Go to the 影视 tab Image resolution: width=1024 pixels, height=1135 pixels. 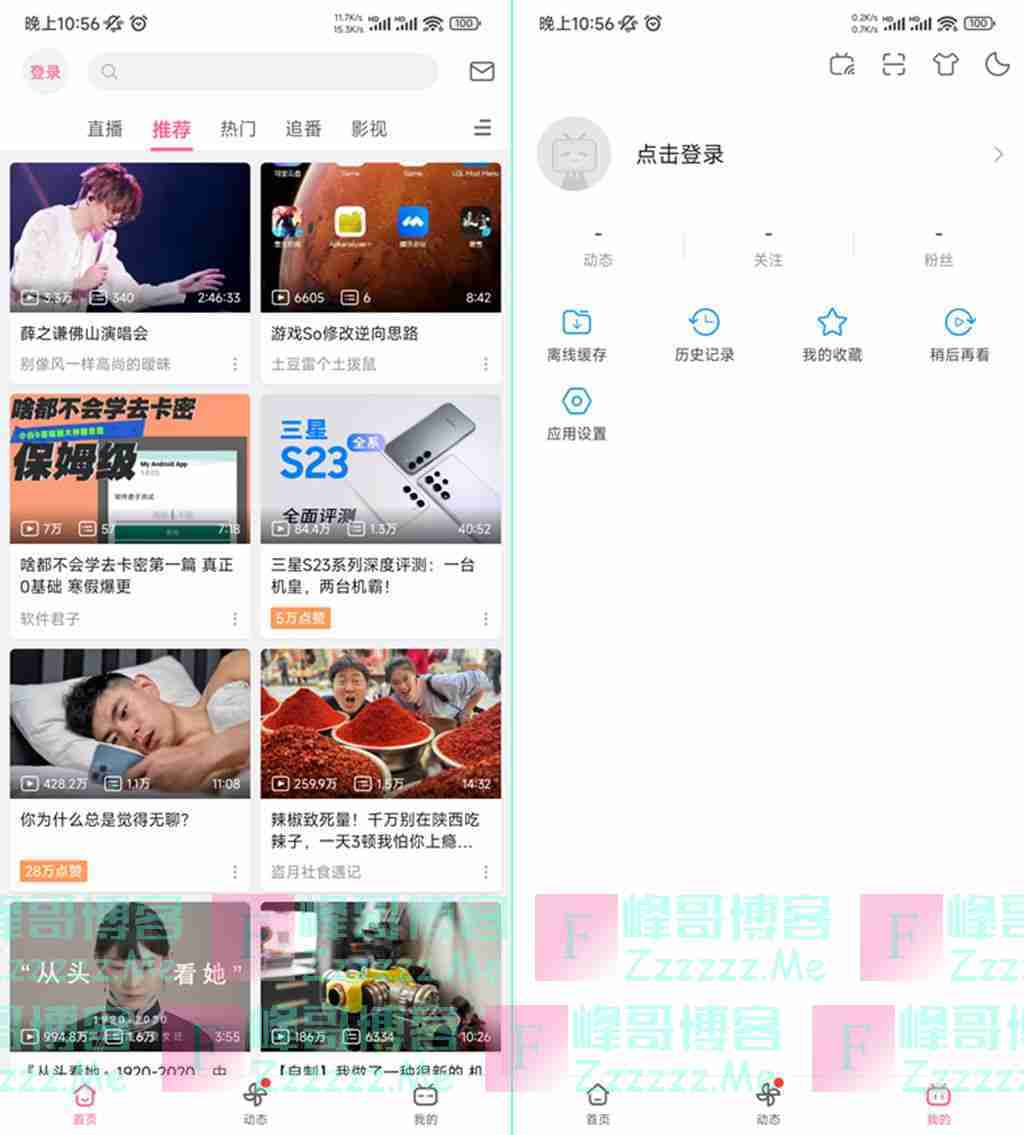(369, 128)
